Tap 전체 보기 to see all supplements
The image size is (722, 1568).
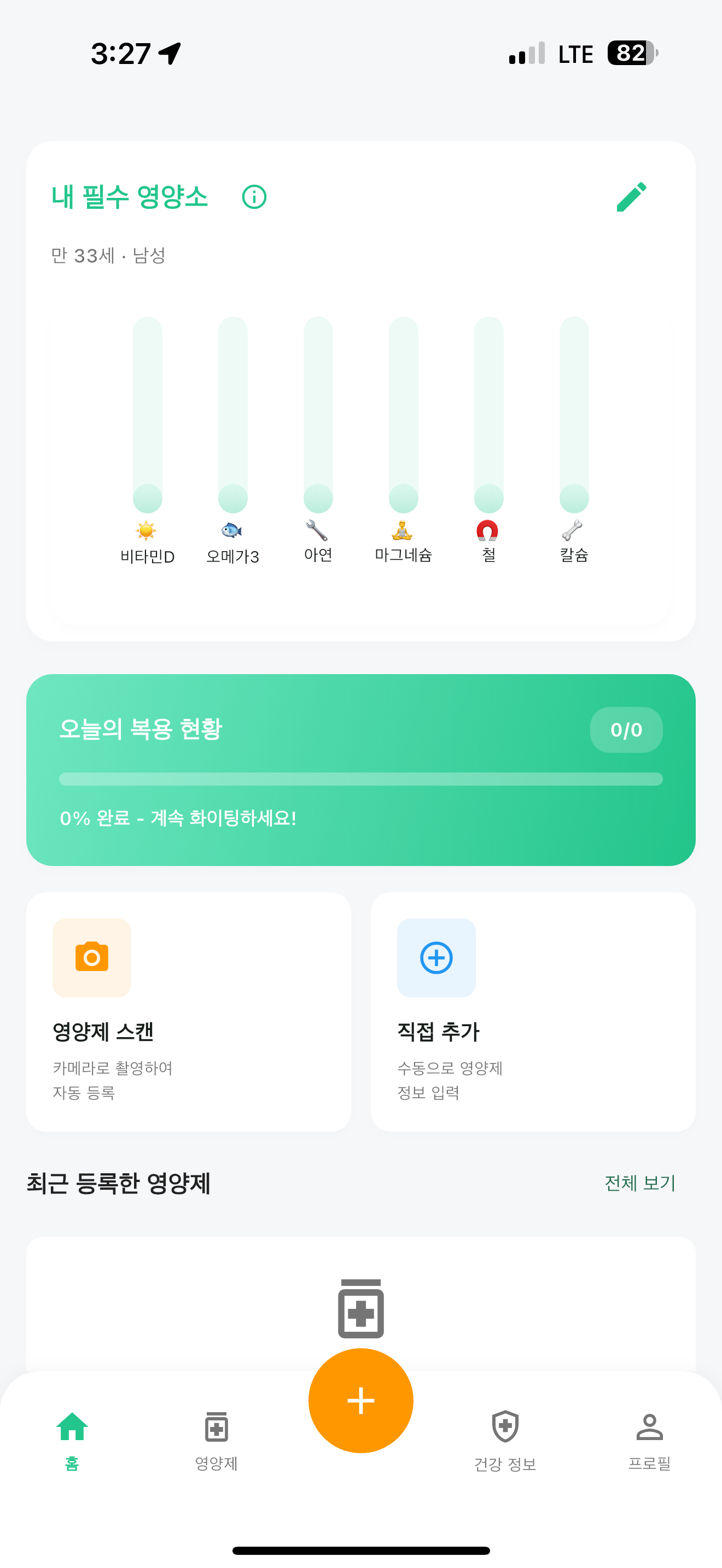[x=639, y=1183]
